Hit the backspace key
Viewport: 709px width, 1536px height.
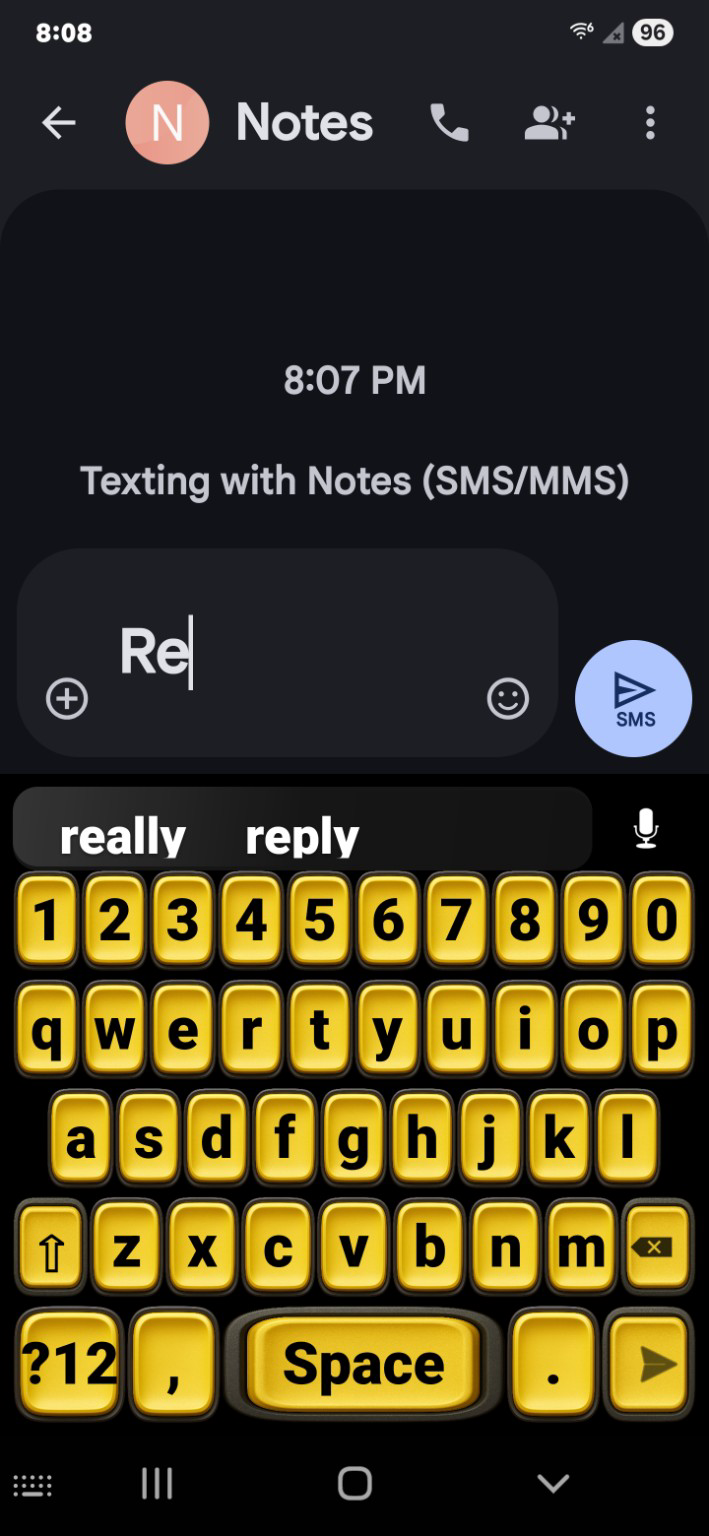(657, 1247)
